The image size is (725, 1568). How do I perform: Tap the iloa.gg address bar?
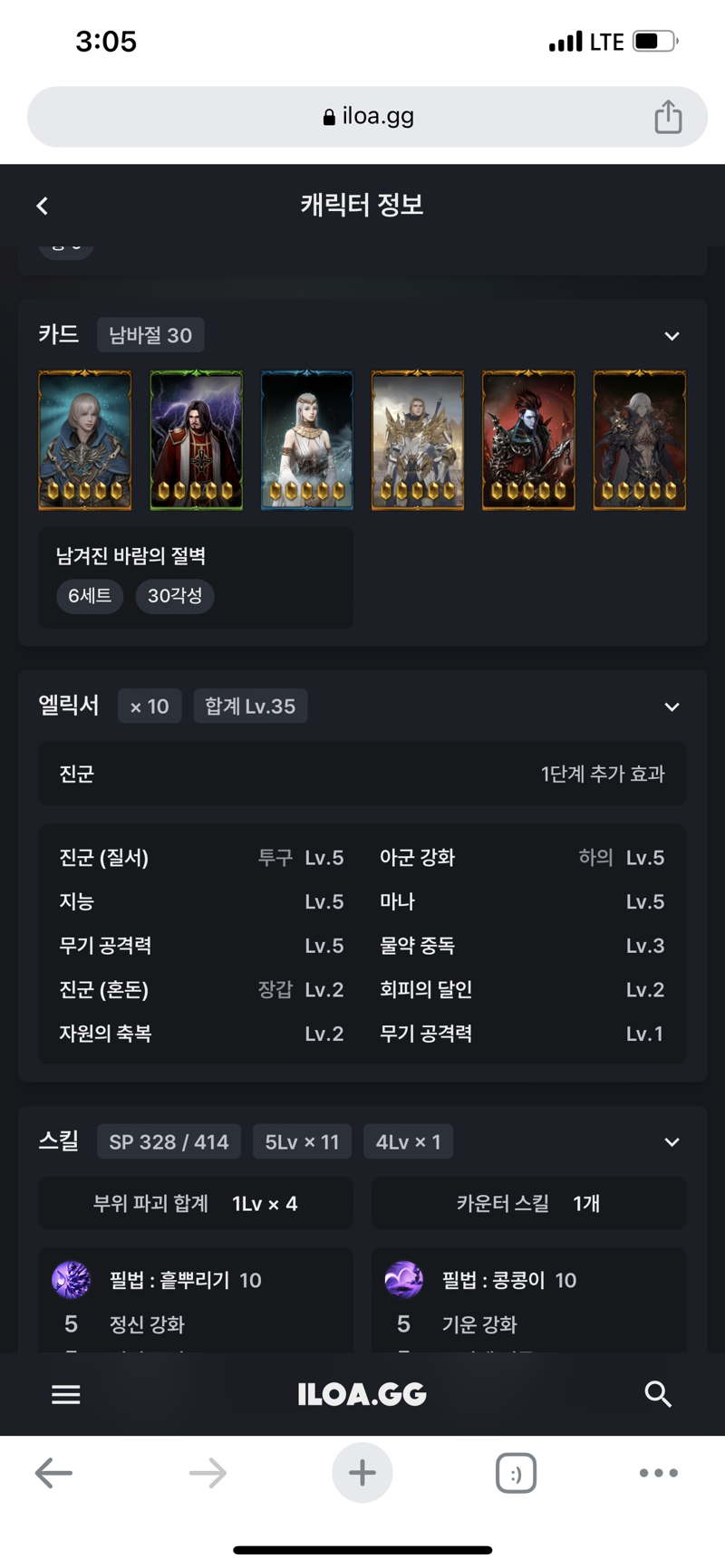[x=367, y=117]
